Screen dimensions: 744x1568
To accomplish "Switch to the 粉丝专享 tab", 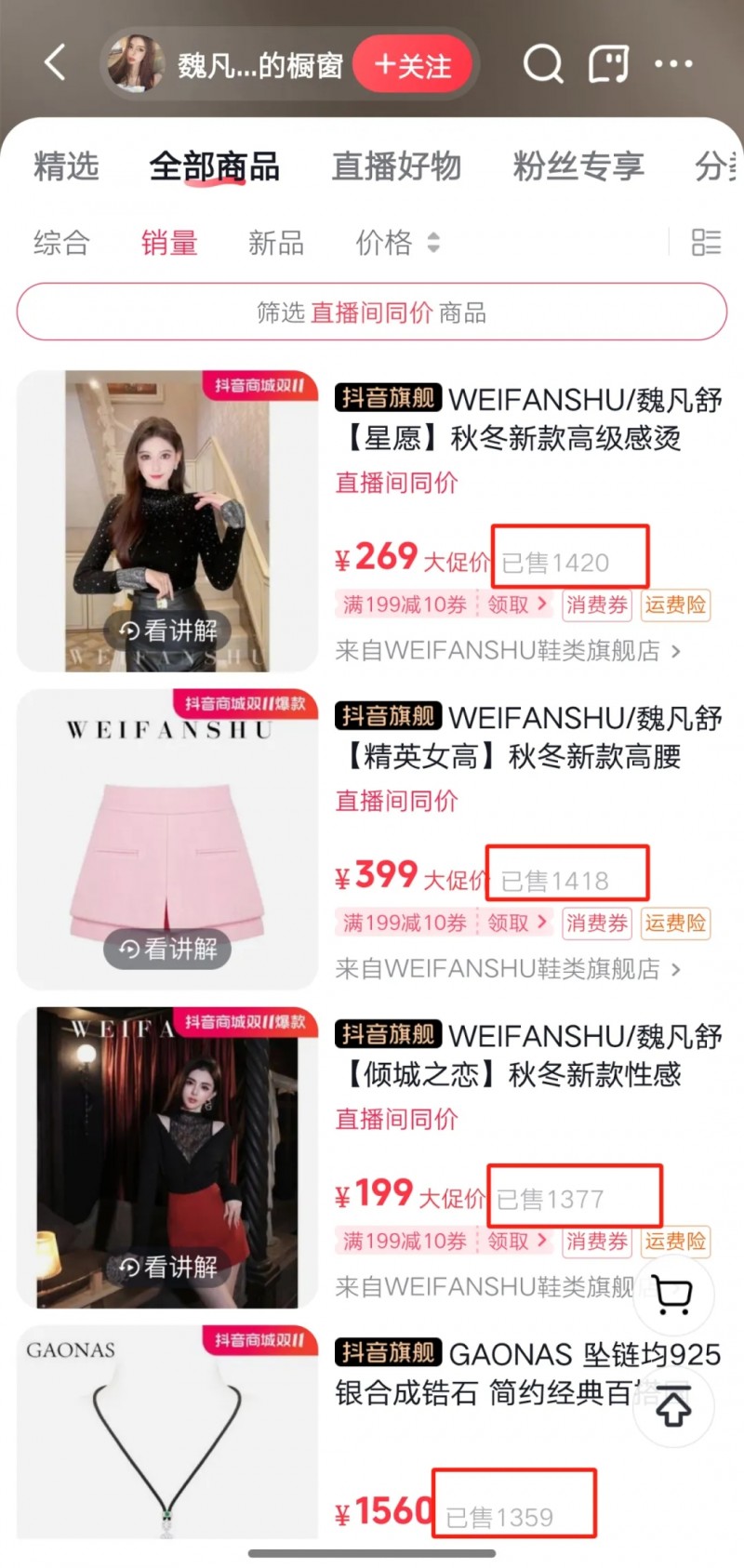I will coord(578,166).
